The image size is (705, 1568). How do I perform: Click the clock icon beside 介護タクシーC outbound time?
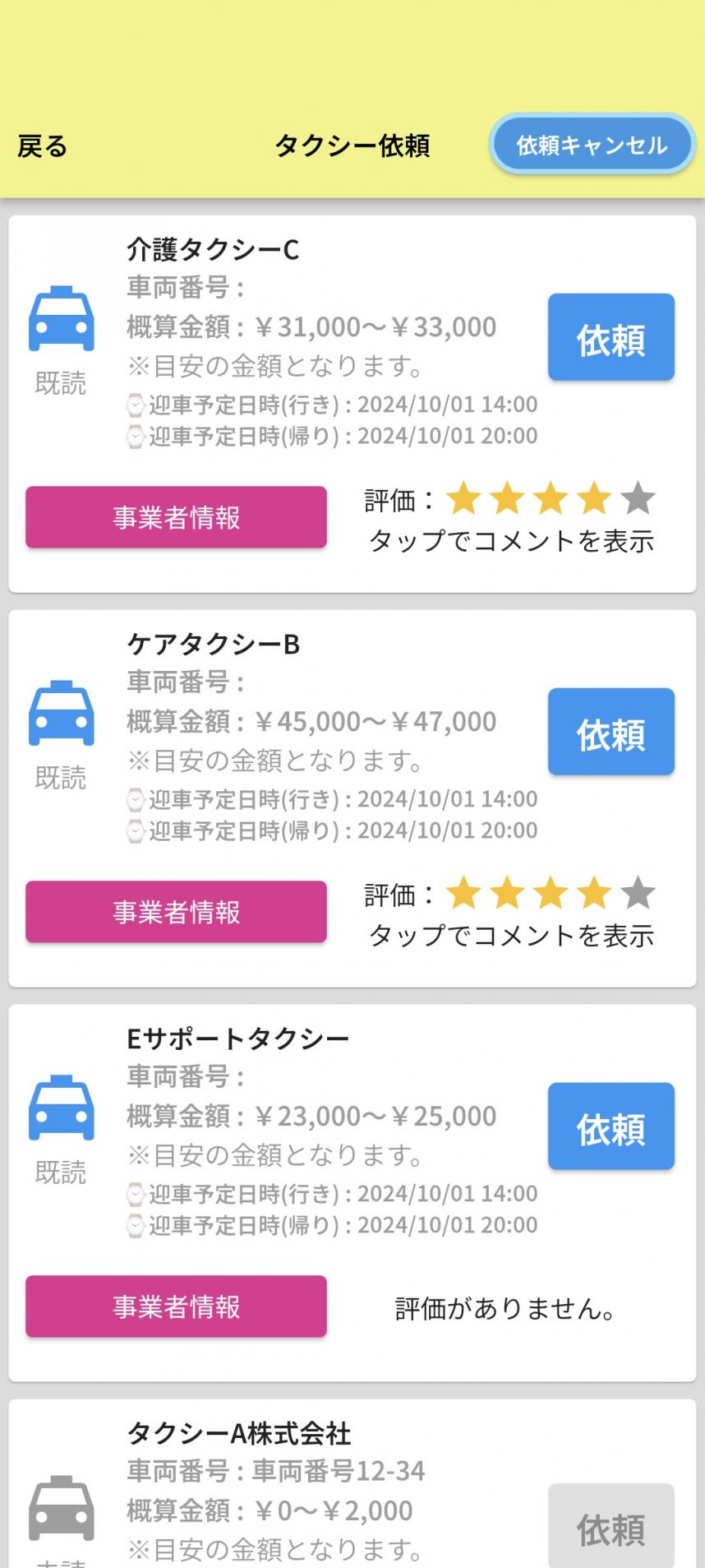tap(134, 404)
